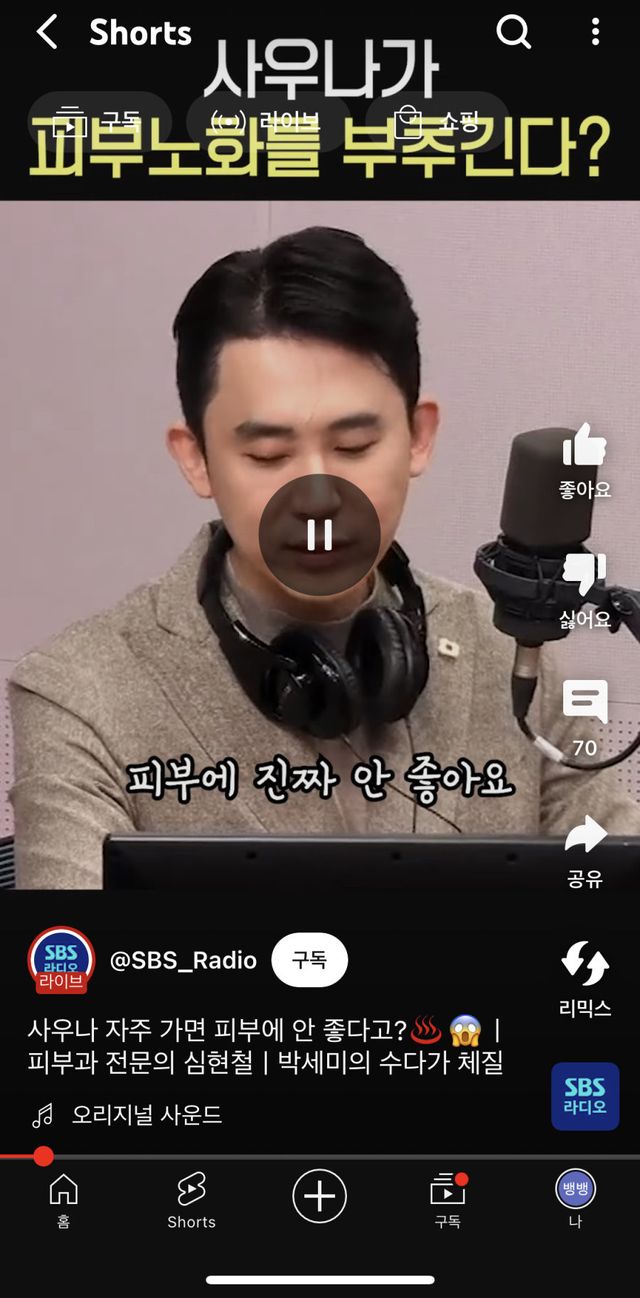Open the 오리지널 사운드 sound page
The height and width of the screenshot is (1298, 640).
coord(146,1114)
